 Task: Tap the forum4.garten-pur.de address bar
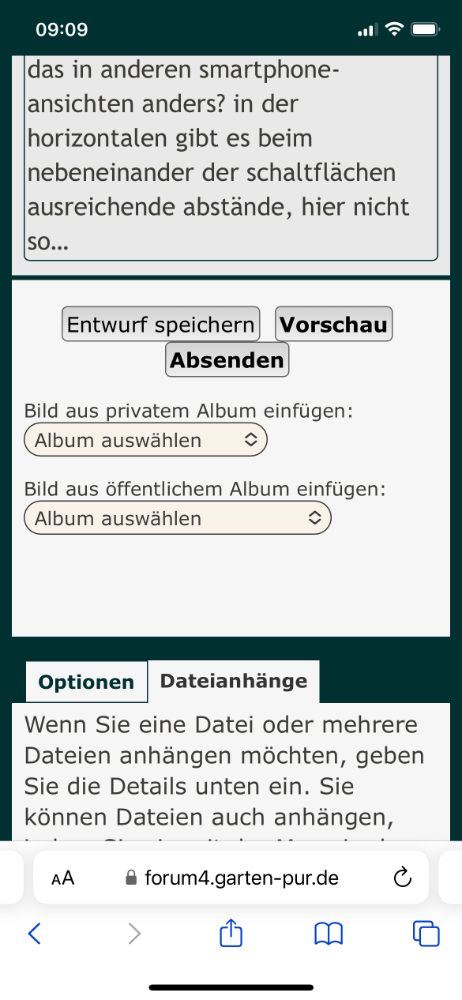[231, 878]
